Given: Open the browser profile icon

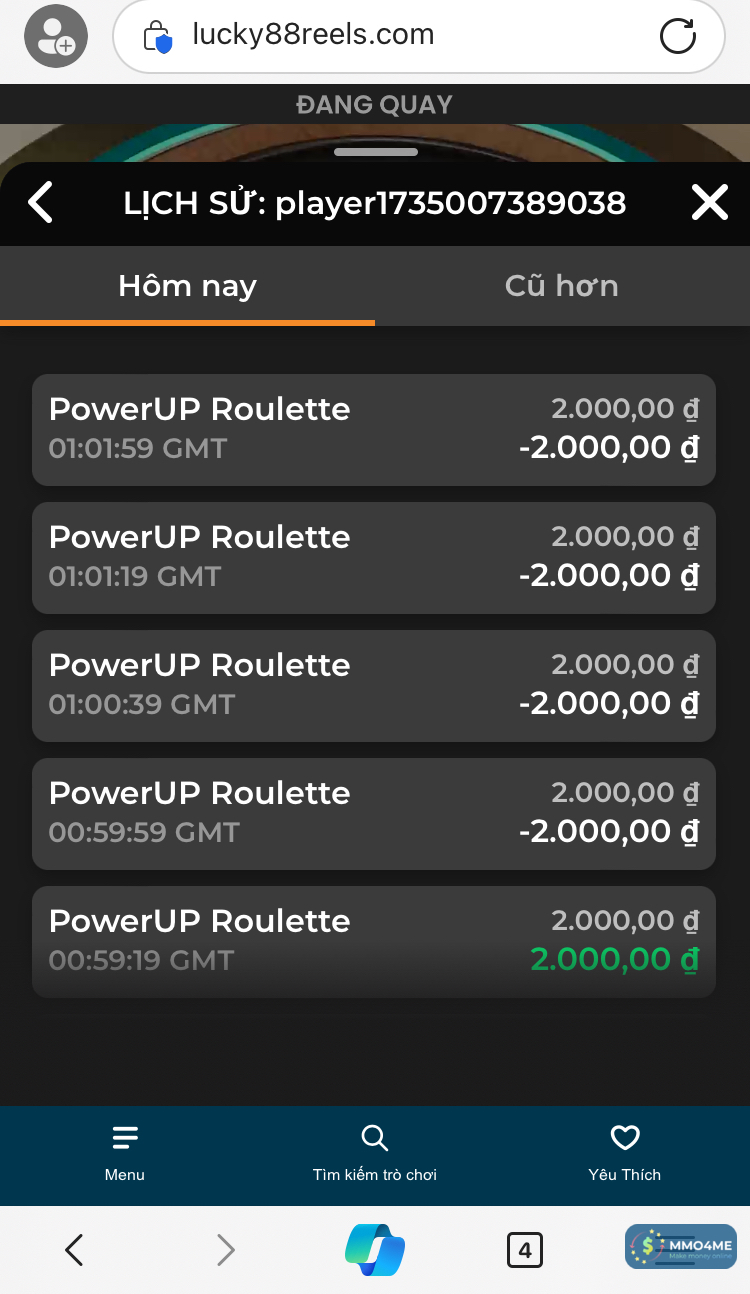Looking at the screenshot, I should click(56, 36).
